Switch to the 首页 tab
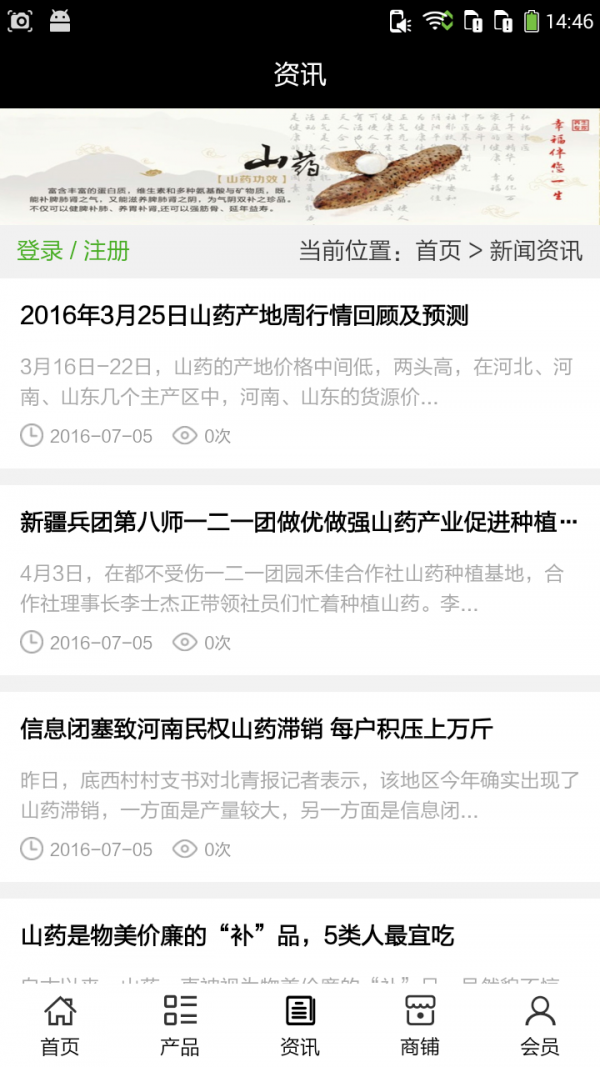600x1067 pixels. click(60, 1024)
